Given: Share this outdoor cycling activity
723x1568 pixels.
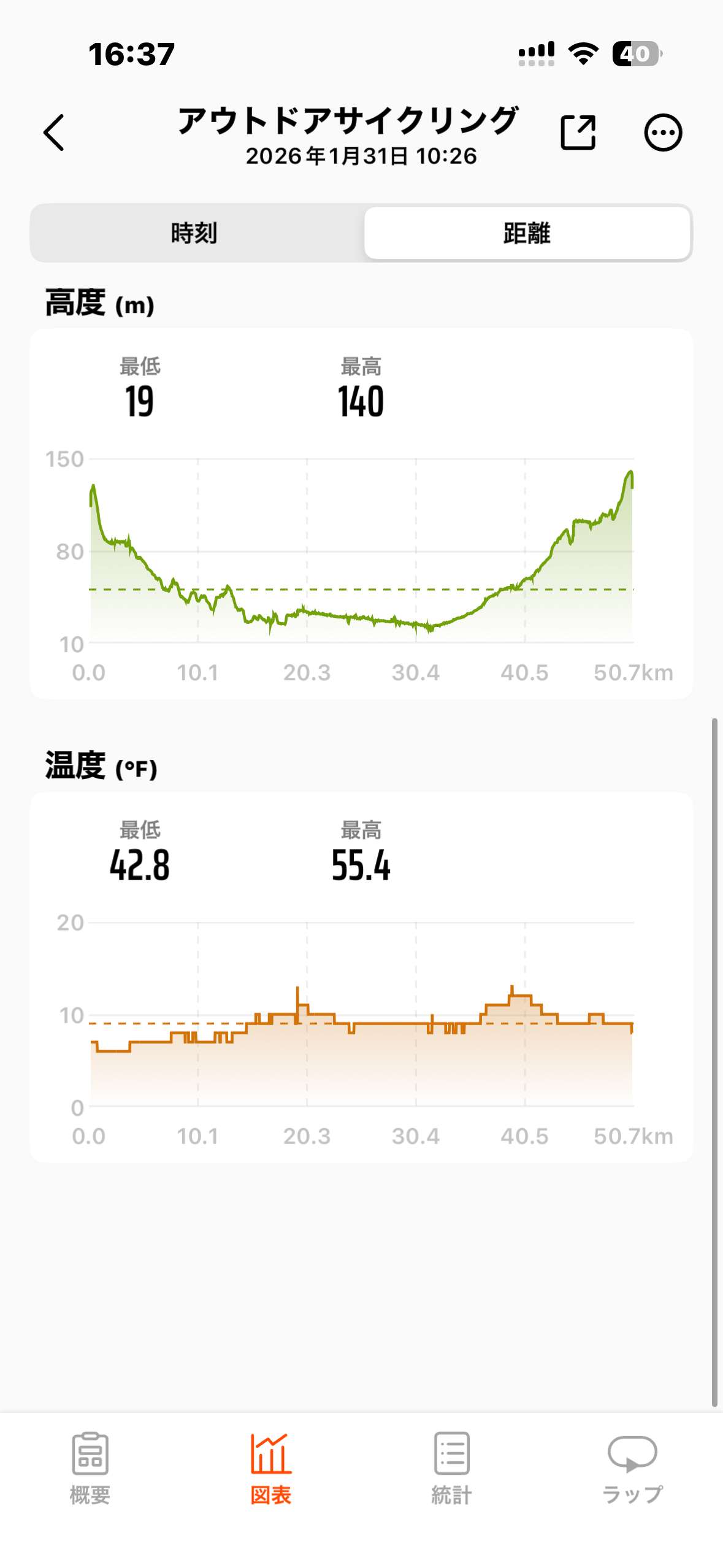Looking at the screenshot, I should click(x=578, y=133).
